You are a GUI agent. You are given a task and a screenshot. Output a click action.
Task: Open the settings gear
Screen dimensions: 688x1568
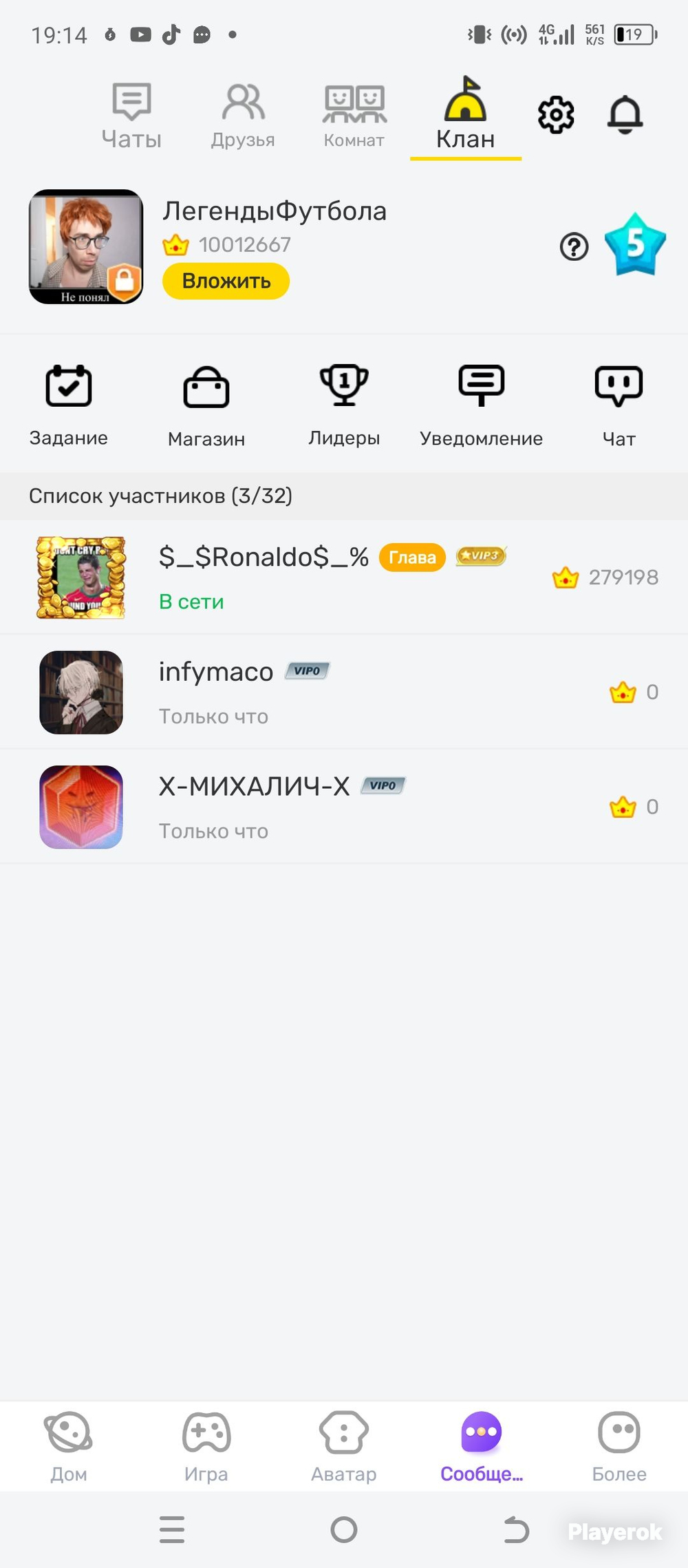coord(556,115)
